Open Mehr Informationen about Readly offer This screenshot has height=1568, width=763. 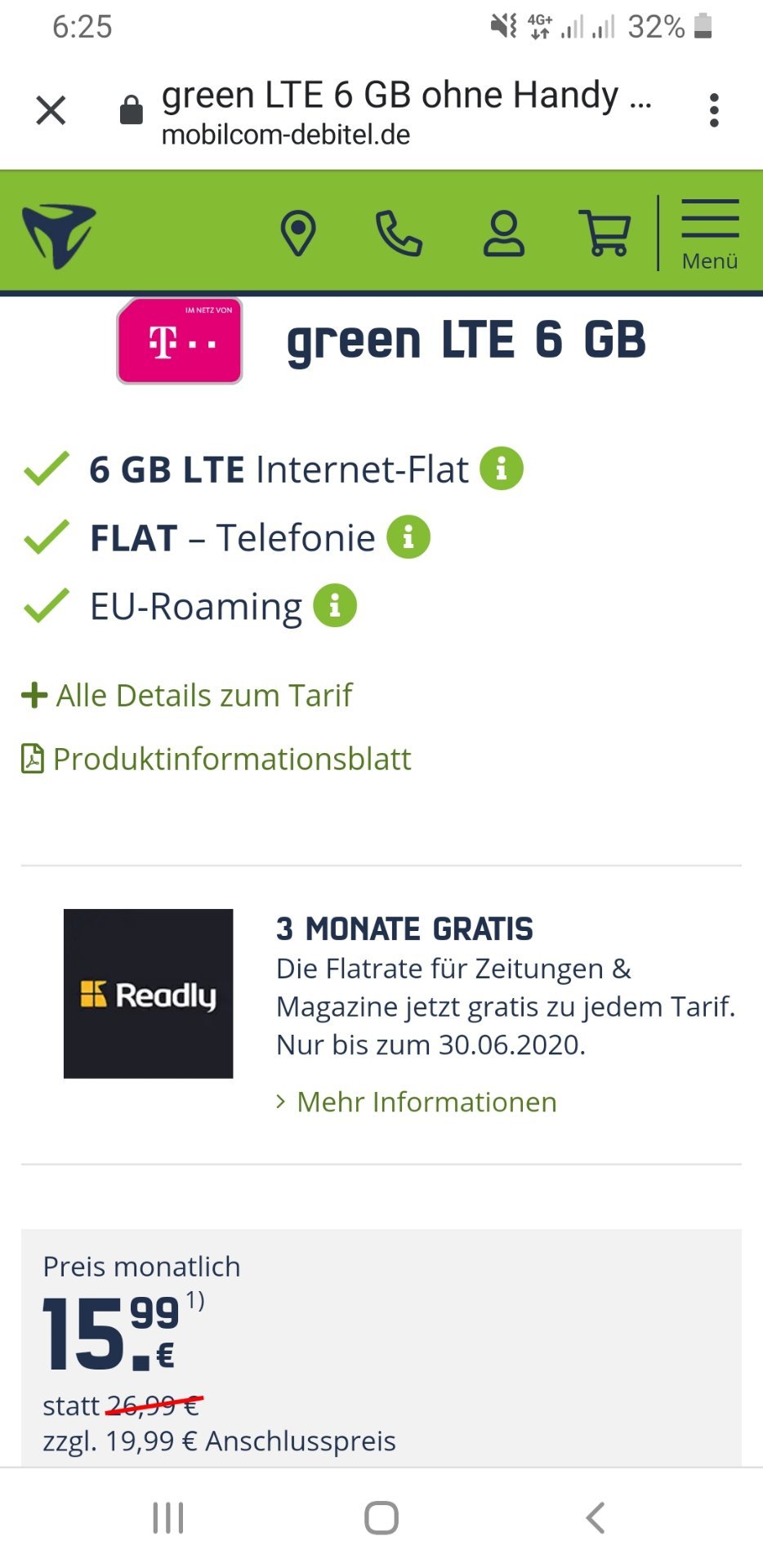(417, 1102)
